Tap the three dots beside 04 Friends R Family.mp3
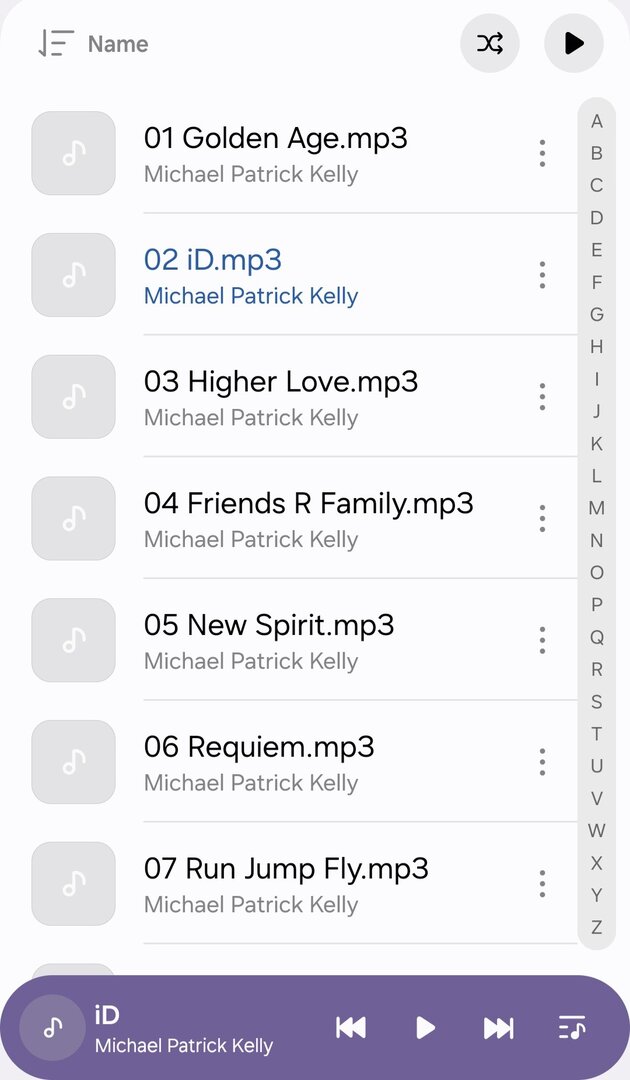The image size is (630, 1080). (x=542, y=519)
